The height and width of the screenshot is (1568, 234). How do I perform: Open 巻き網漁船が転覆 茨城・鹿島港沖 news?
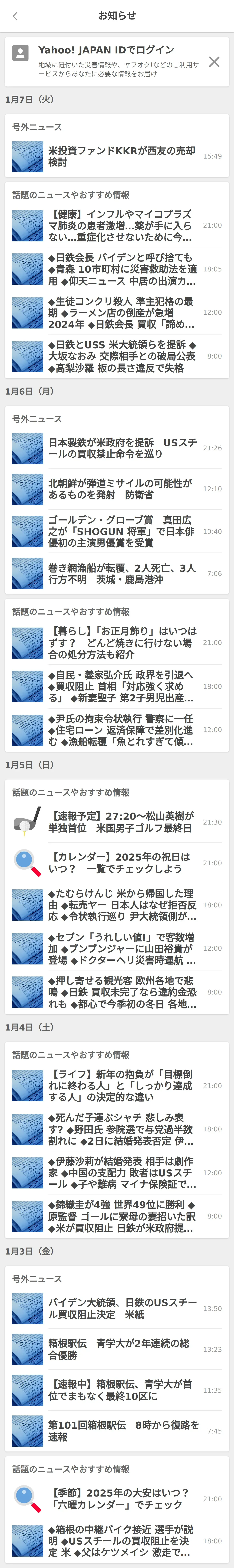[122, 573]
